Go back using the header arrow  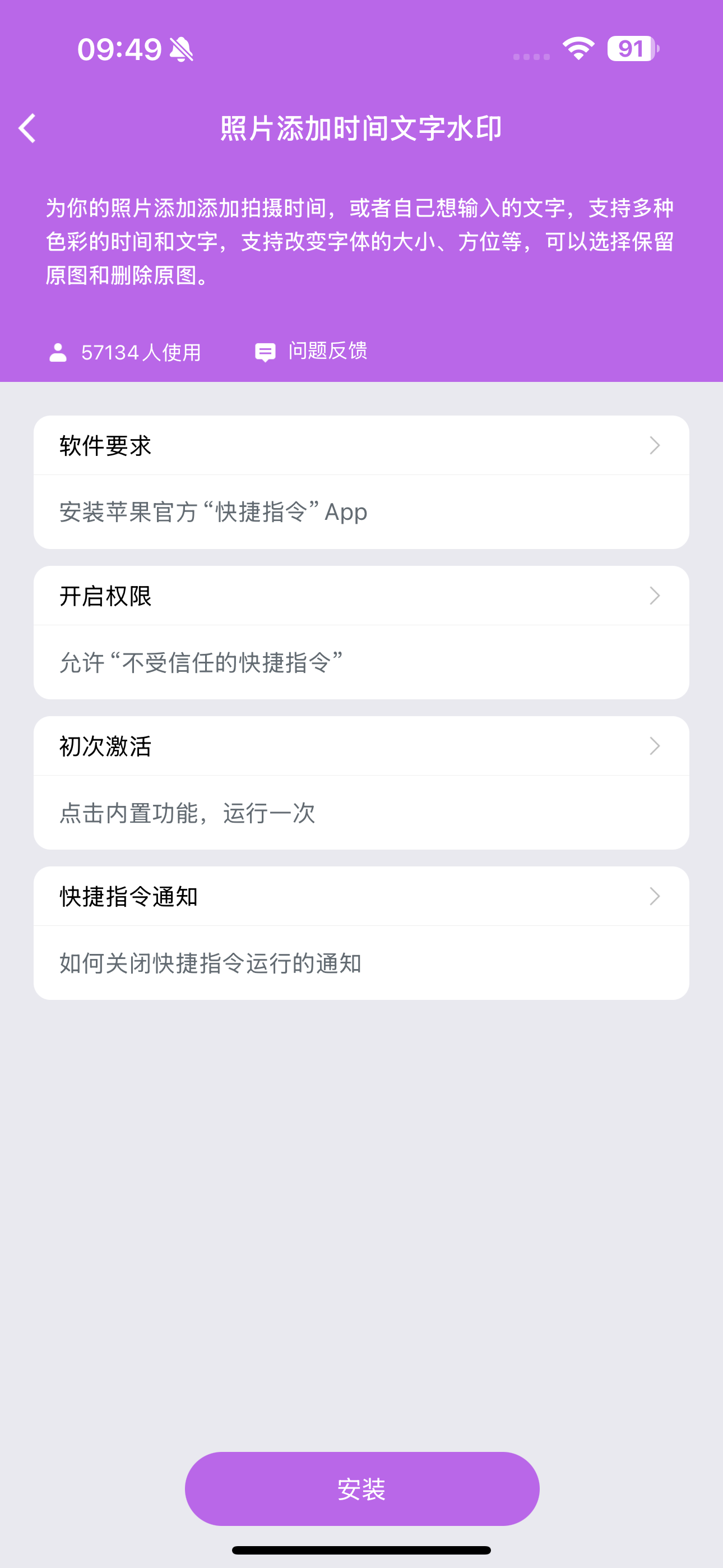point(27,128)
